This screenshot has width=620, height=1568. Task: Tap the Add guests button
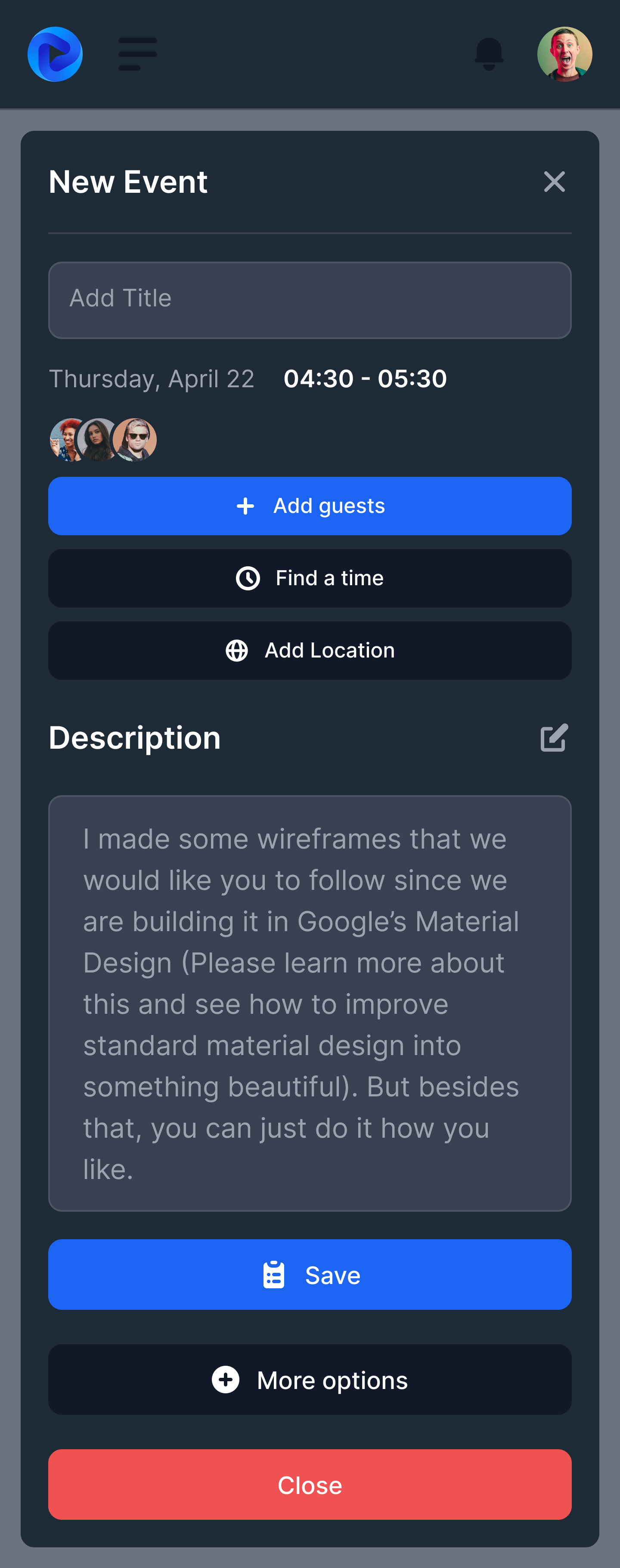coord(310,506)
